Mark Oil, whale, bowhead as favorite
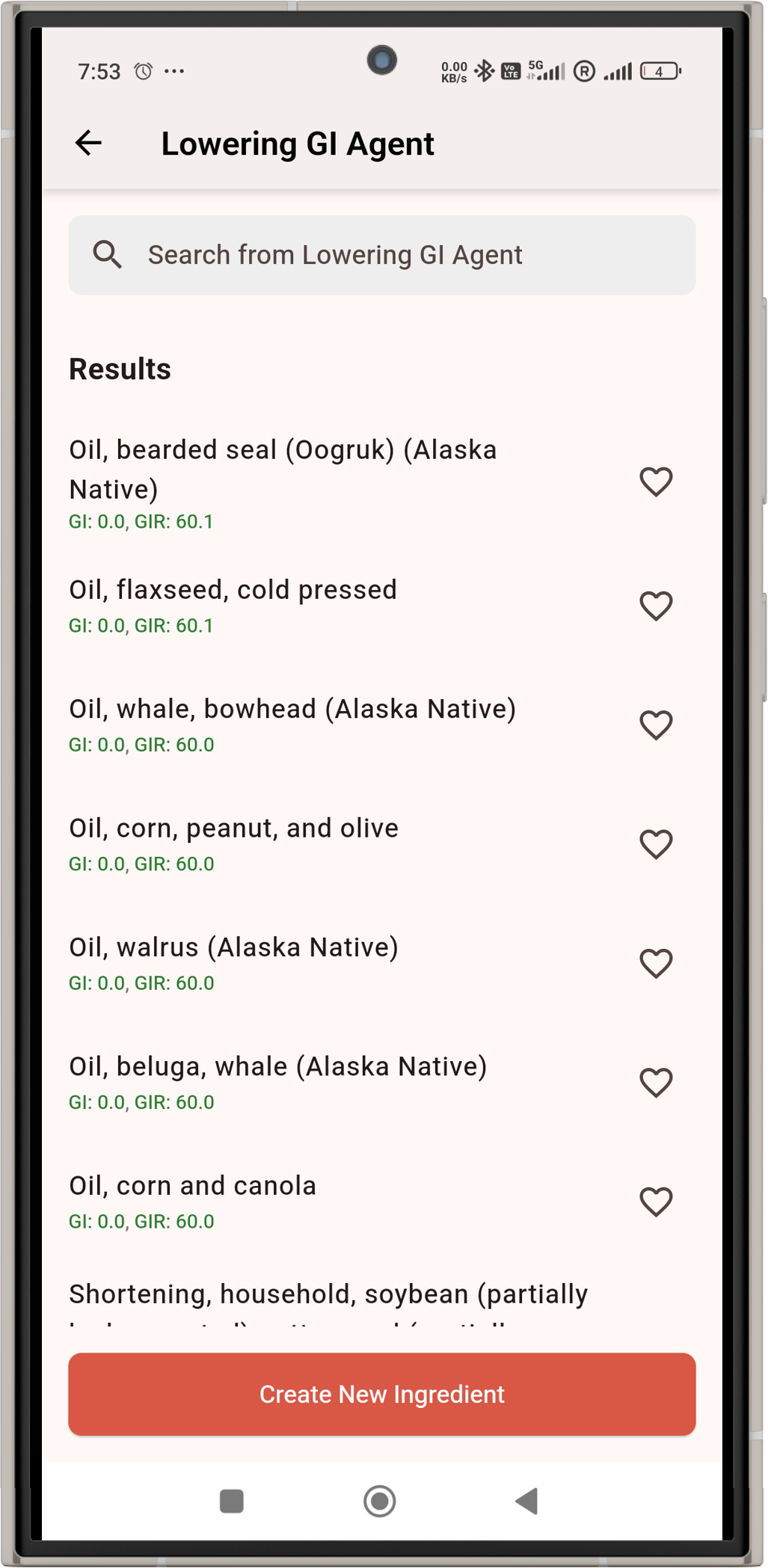Viewport: 768px width, 1568px height. (656, 725)
